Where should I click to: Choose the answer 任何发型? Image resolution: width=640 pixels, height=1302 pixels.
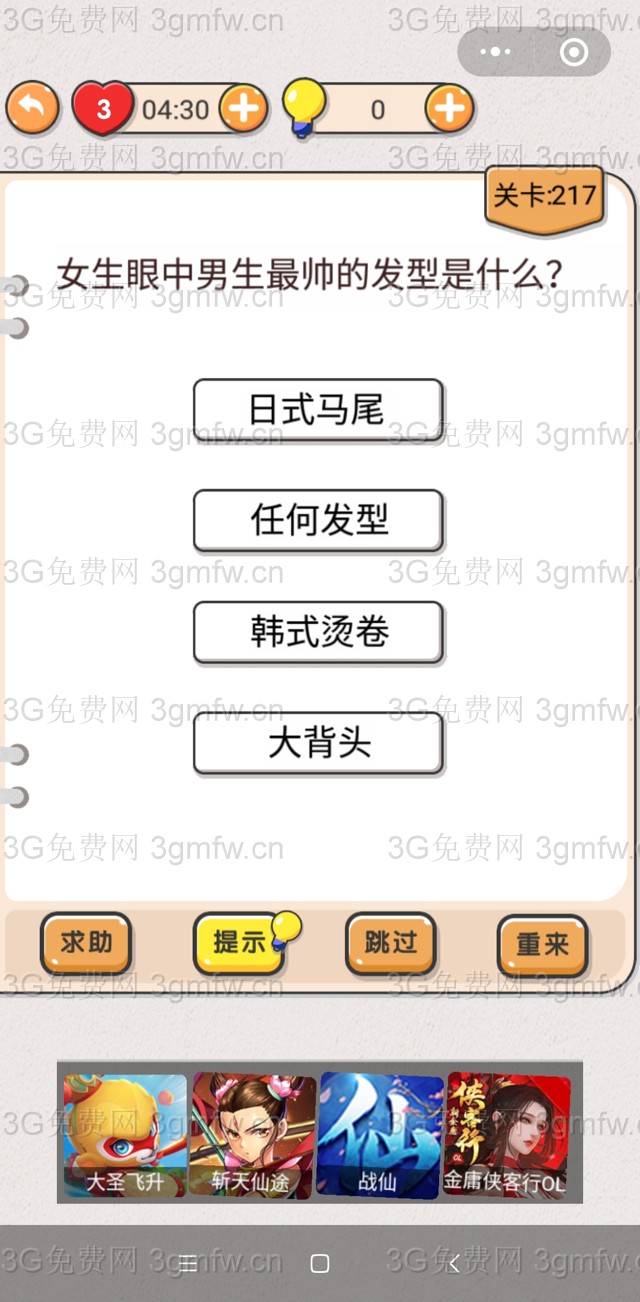318,520
